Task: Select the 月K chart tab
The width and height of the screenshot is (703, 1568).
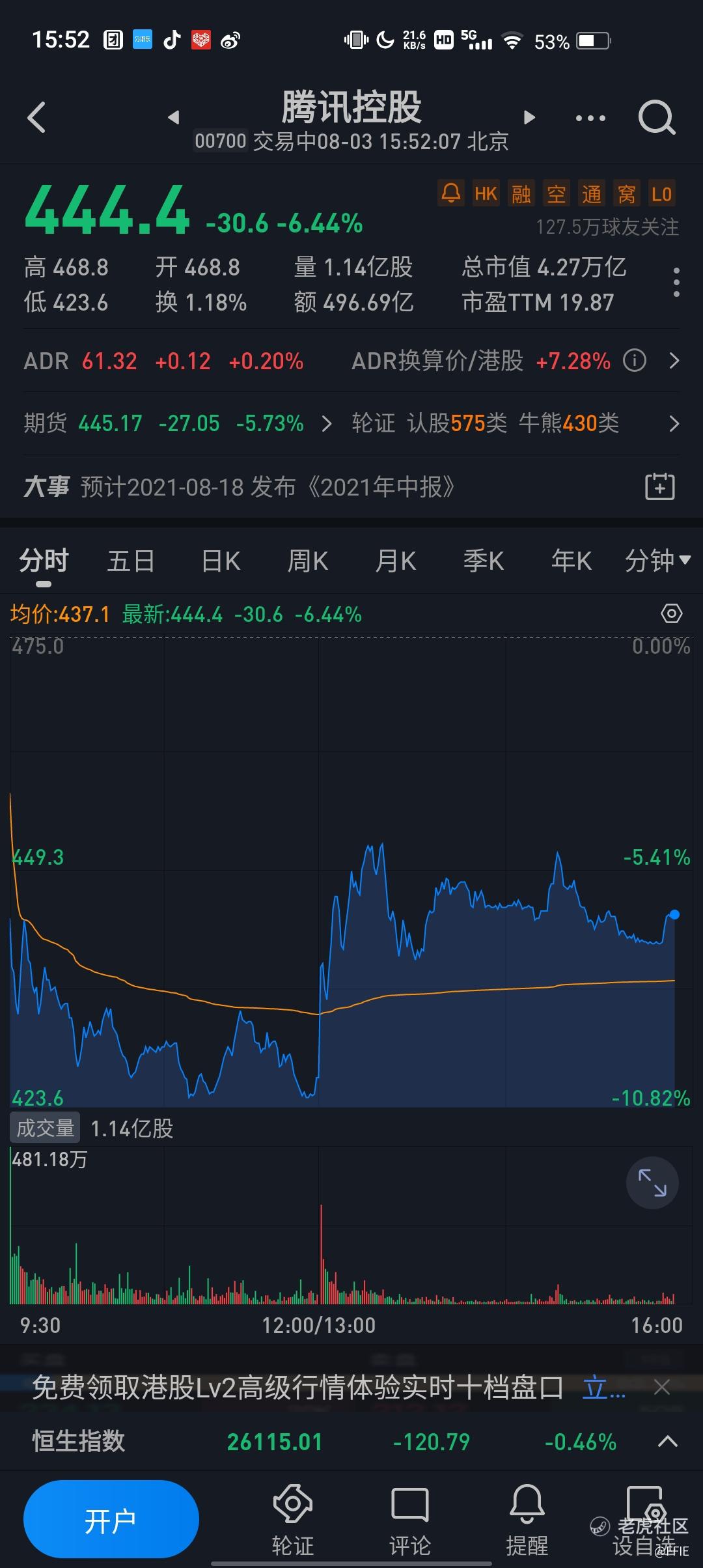Action: tap(396, 561)
